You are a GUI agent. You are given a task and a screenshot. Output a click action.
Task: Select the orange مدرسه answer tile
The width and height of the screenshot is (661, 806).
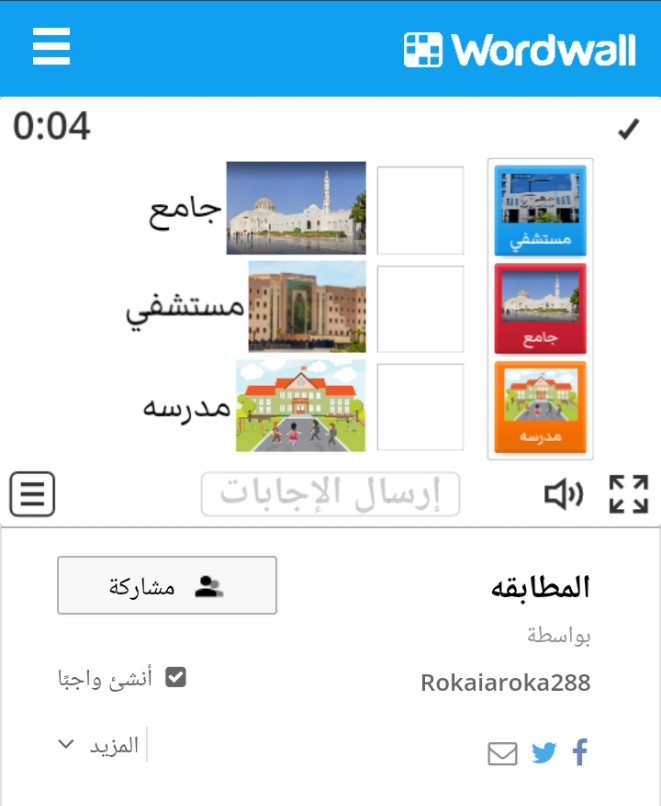pyautogui.click(x=540, y=407)
